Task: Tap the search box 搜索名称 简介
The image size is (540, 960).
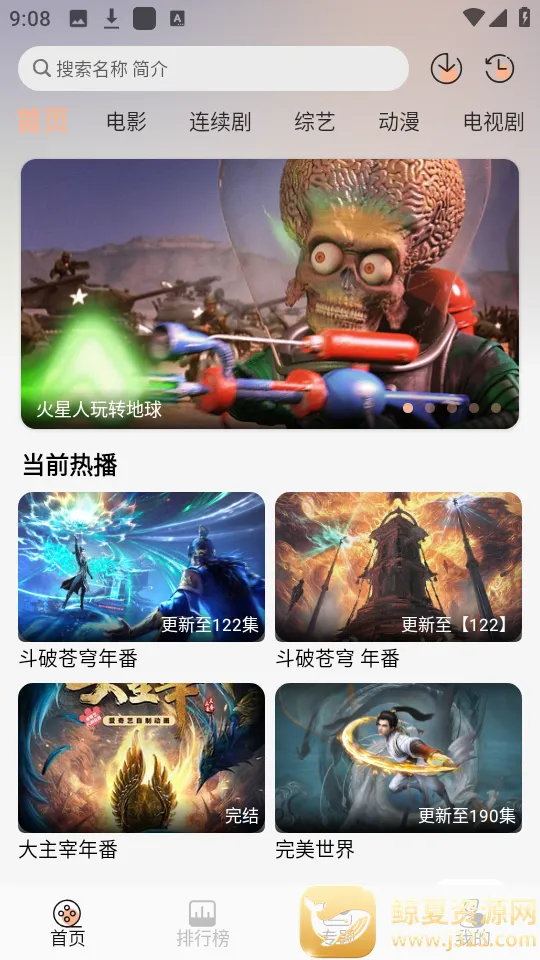Action: click(x=213, y=69)
